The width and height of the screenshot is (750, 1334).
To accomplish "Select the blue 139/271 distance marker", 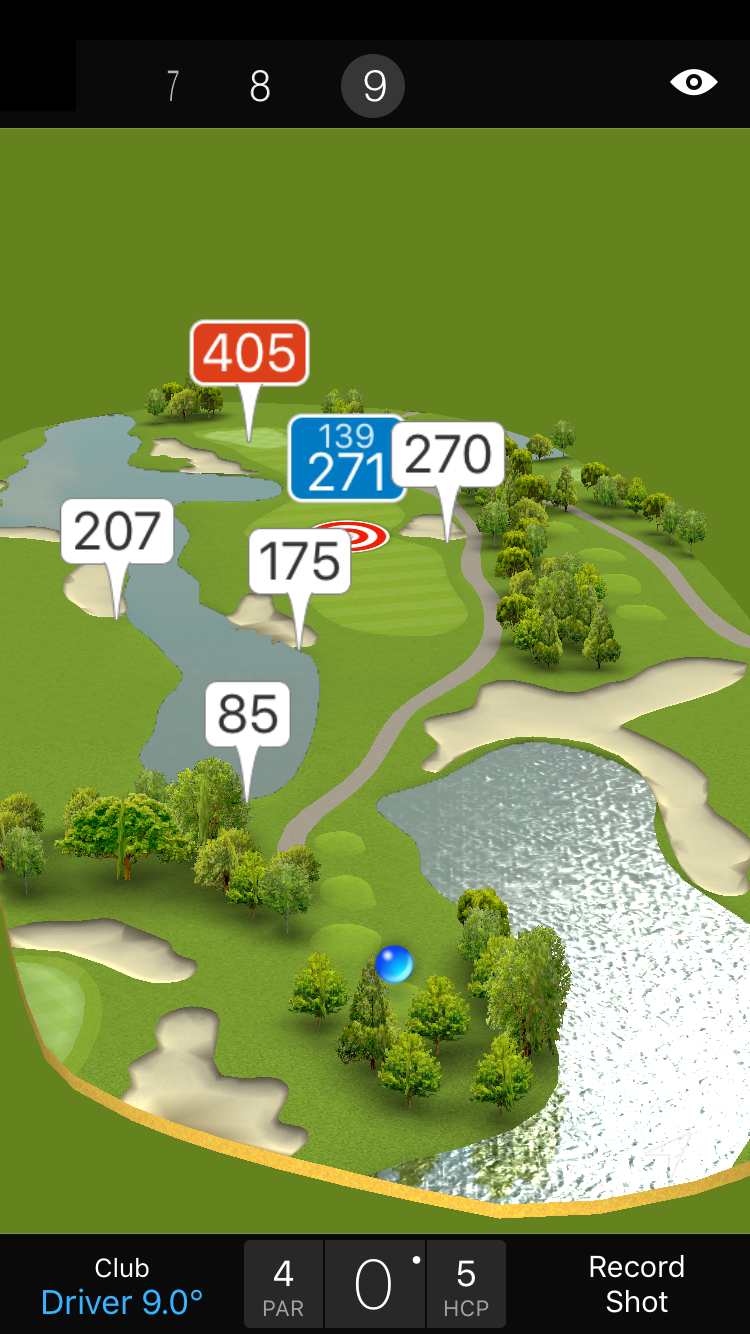I will click(x=347, y=459).
